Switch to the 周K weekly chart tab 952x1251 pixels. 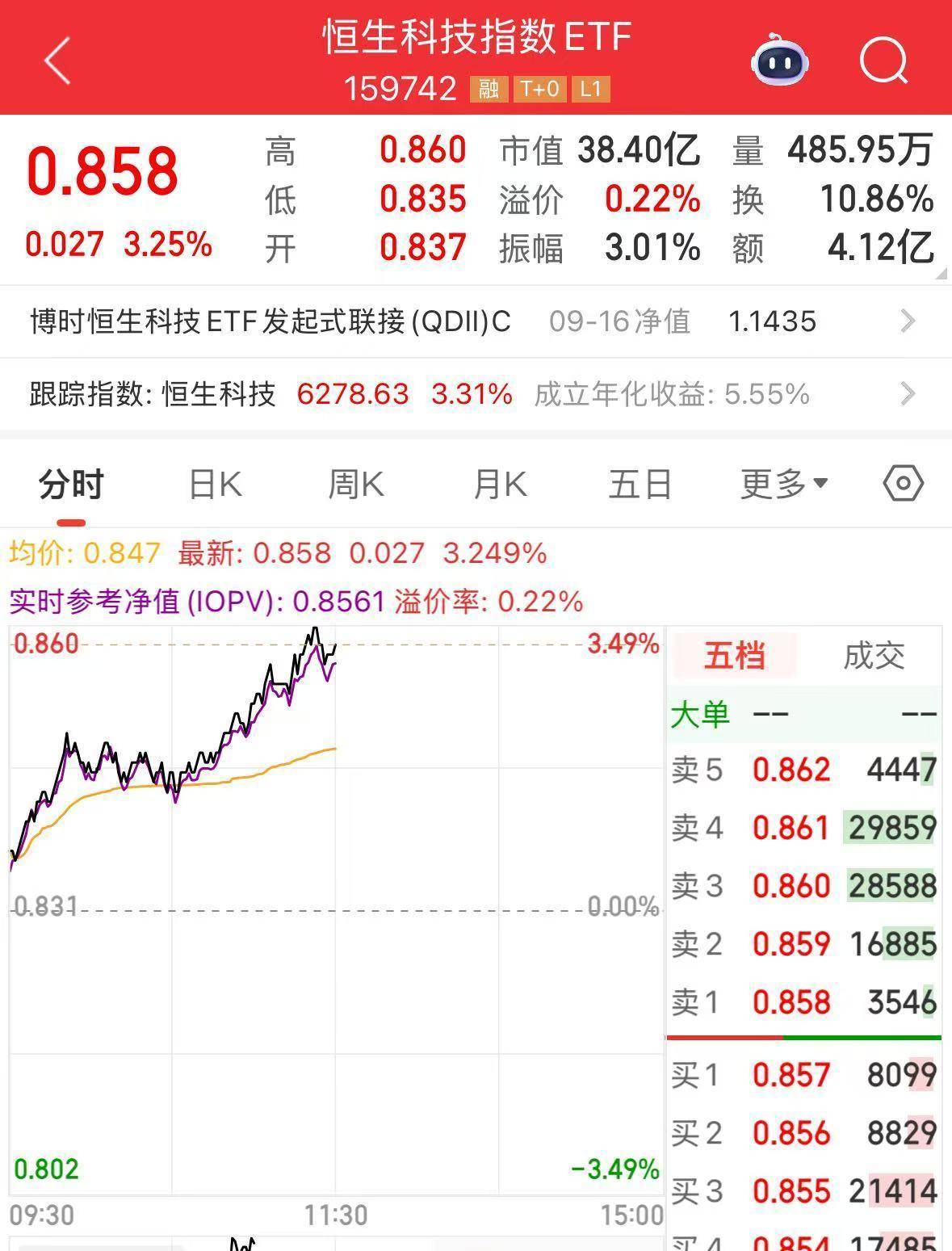(355, 482)
